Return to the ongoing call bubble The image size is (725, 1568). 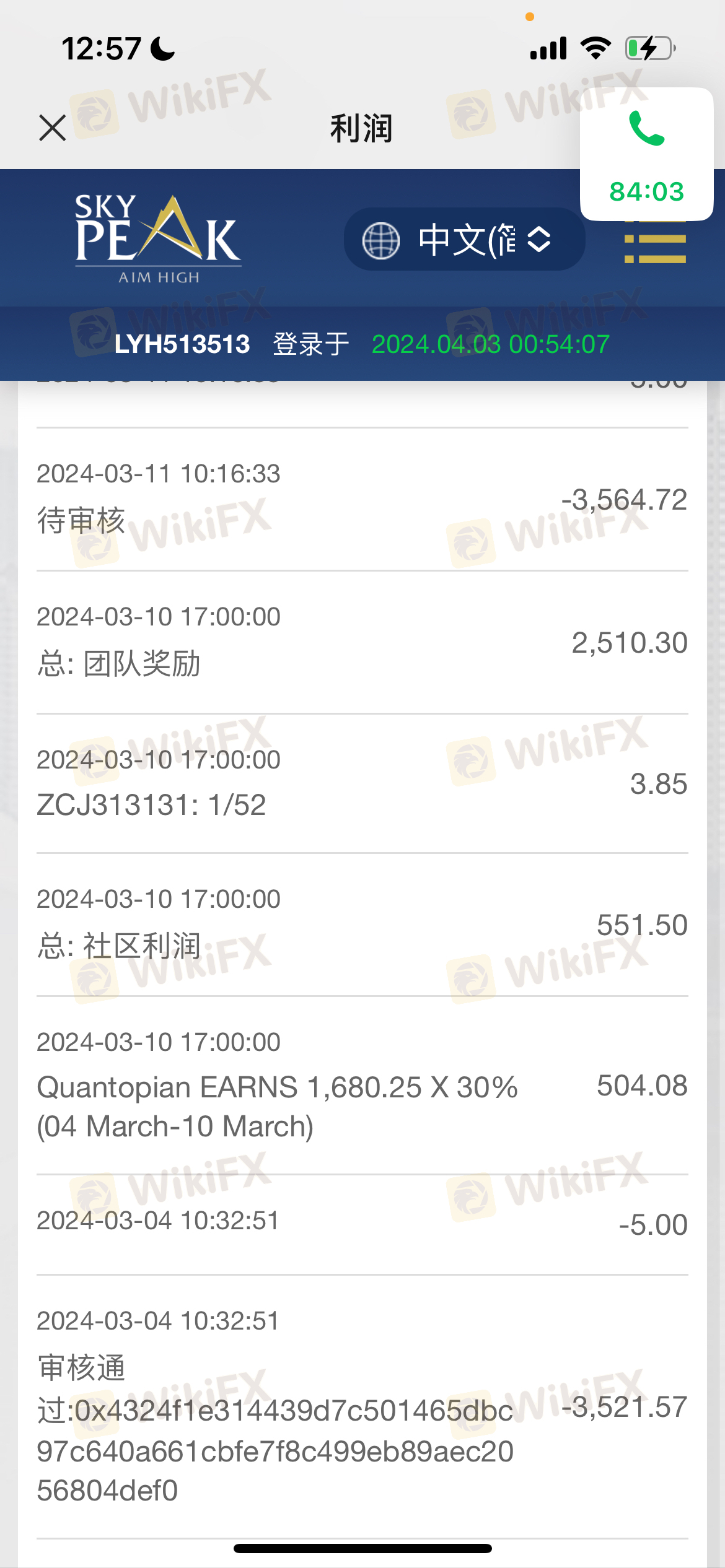point(646,154)
